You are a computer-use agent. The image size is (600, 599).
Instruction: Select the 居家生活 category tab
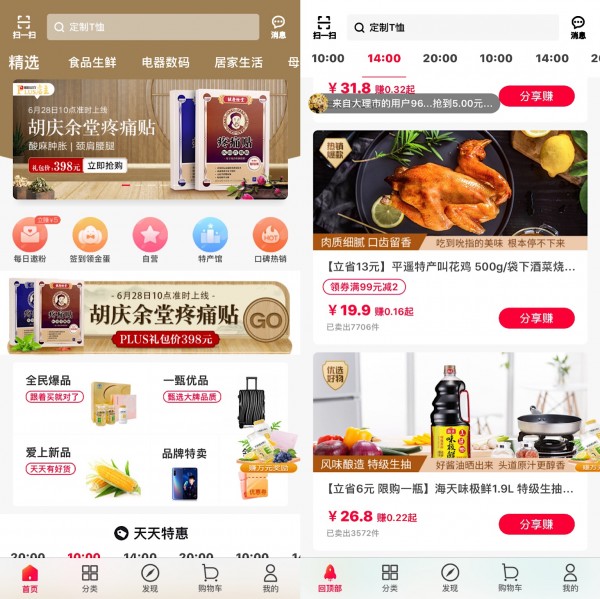(238, 62)
